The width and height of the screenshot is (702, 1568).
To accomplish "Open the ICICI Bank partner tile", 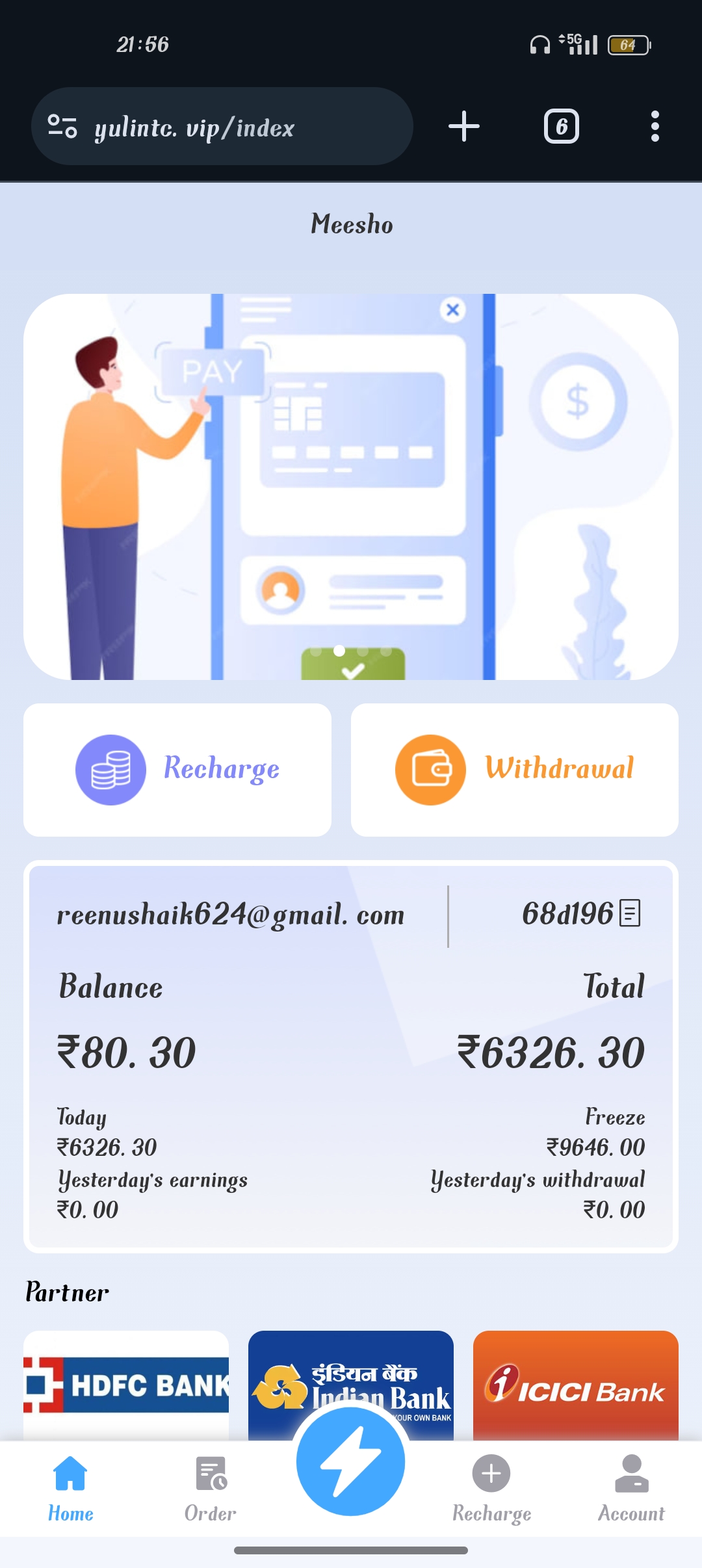I will click(x=575, y=1383).
